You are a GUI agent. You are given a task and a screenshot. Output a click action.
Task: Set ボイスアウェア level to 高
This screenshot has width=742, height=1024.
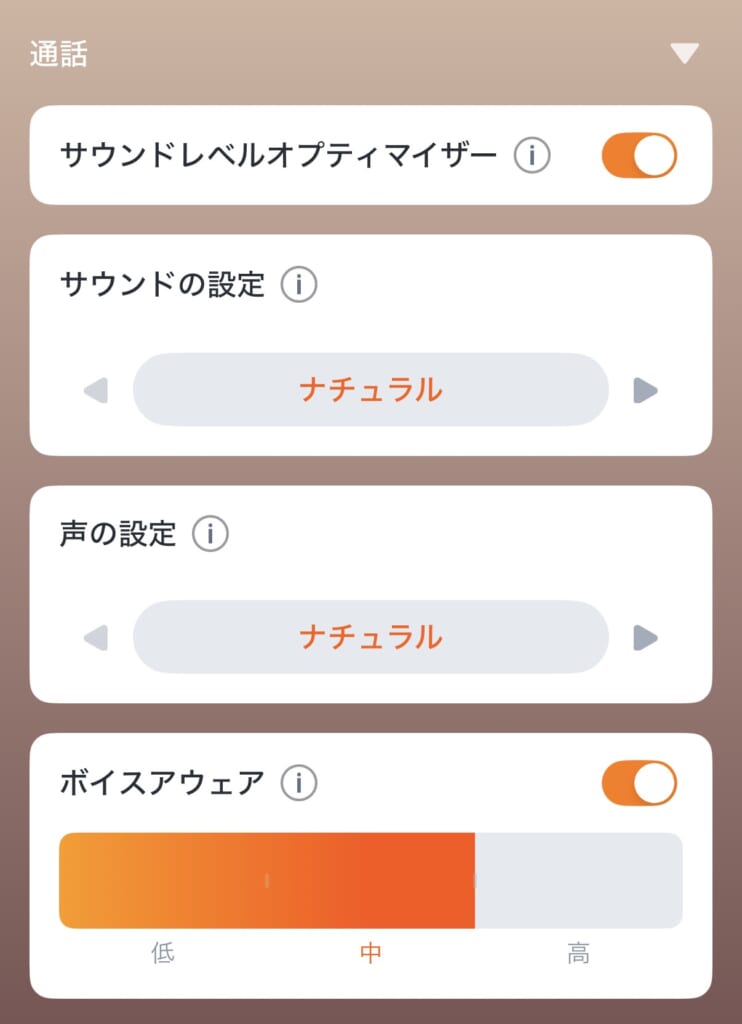(x=578, y=880)
